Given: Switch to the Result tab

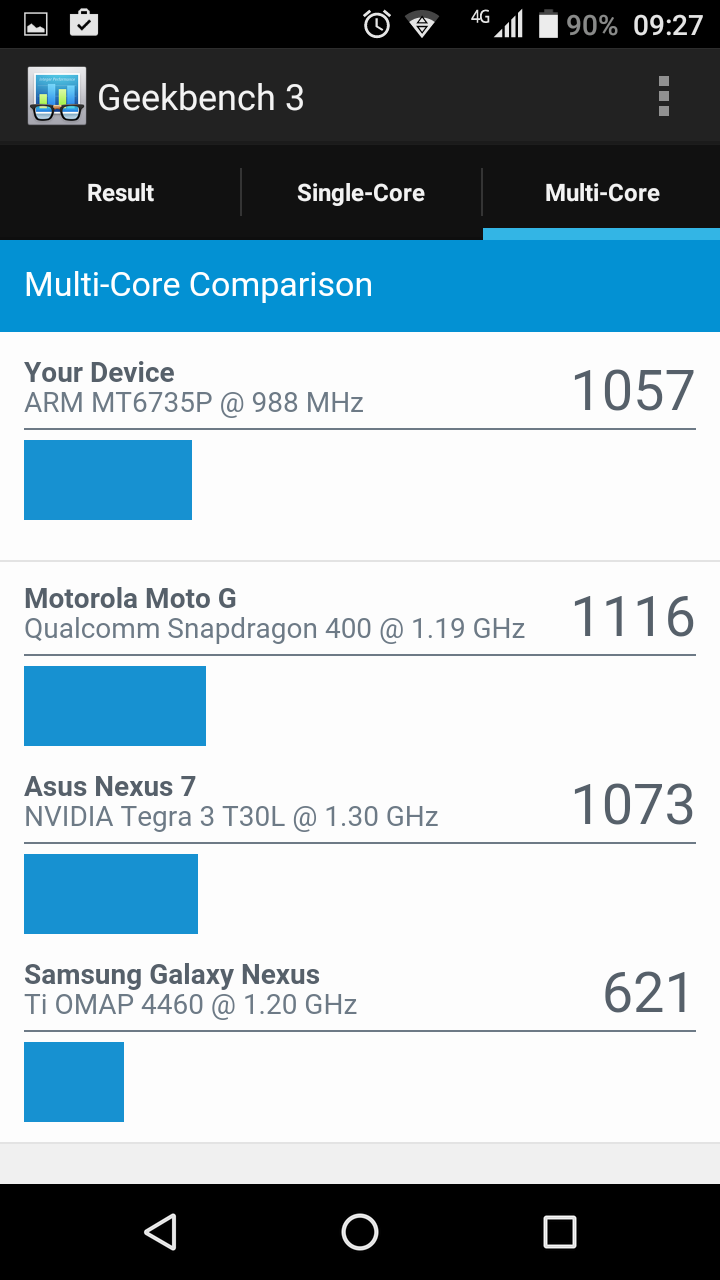Looking at the screenshot, I should coord(120,193).
